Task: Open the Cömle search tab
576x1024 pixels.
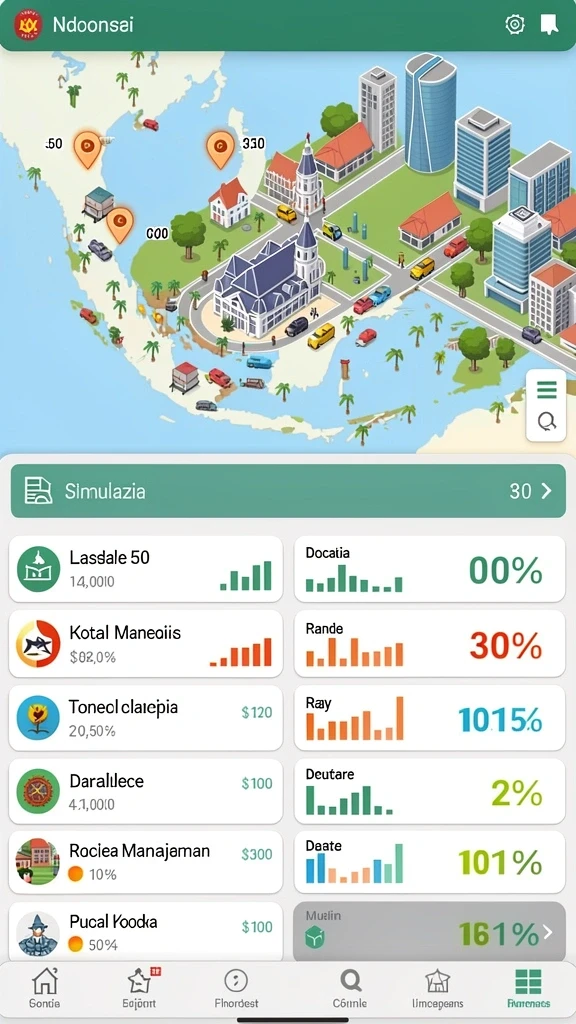Action: (x=350, y=988)
